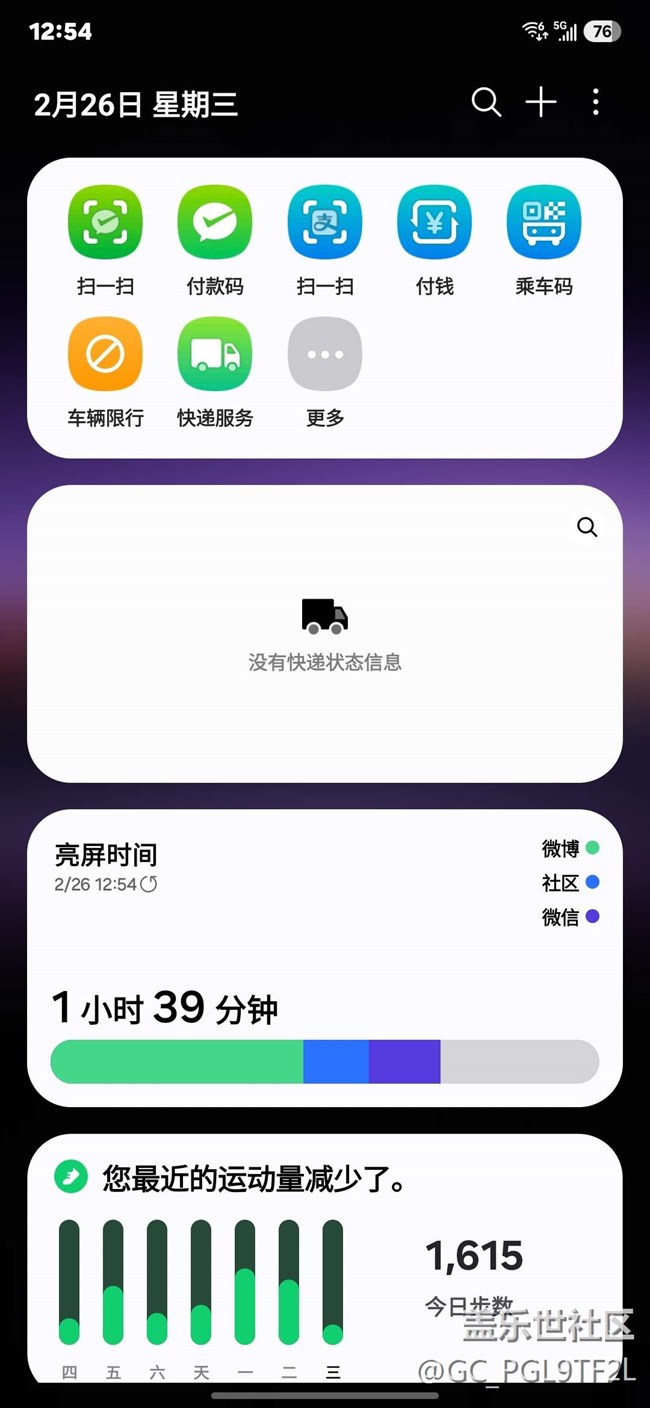Launch the blue Alipay 扫一扫 scanner
The image size is (650, 1408).
tap(325, 241)
